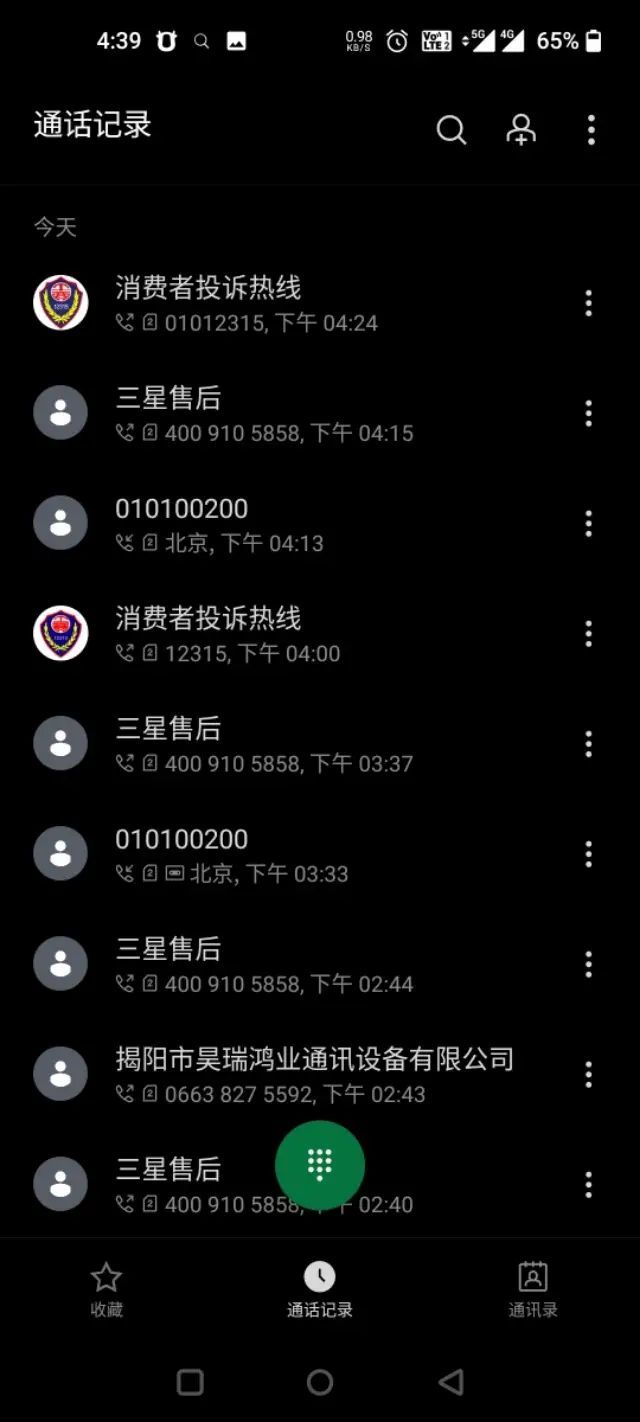Viewport: 640px width, 1422px height.
Task: Open more options for 三星售后 at 02:44
Action: tap(588, 964)
